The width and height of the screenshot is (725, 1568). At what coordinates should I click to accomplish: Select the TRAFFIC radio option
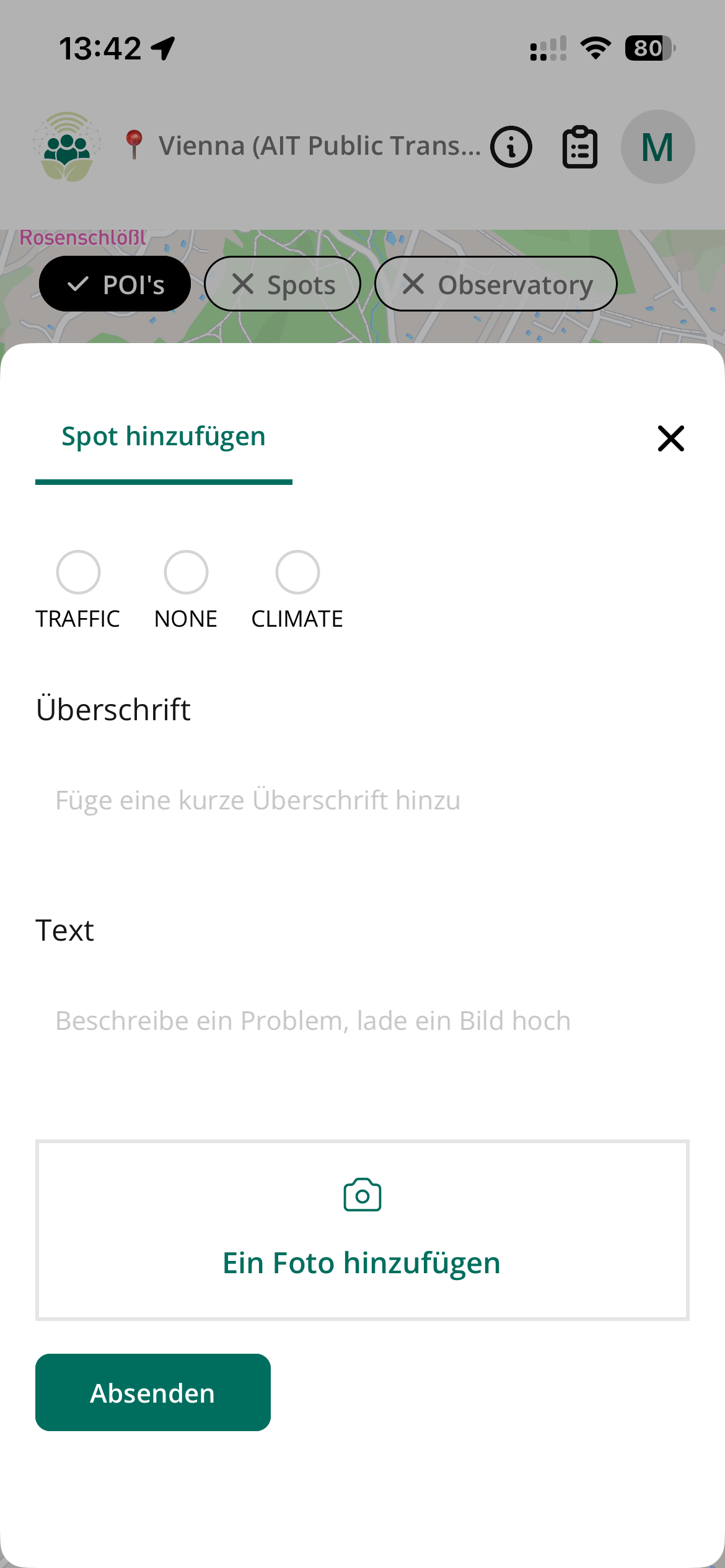(78, 572)
